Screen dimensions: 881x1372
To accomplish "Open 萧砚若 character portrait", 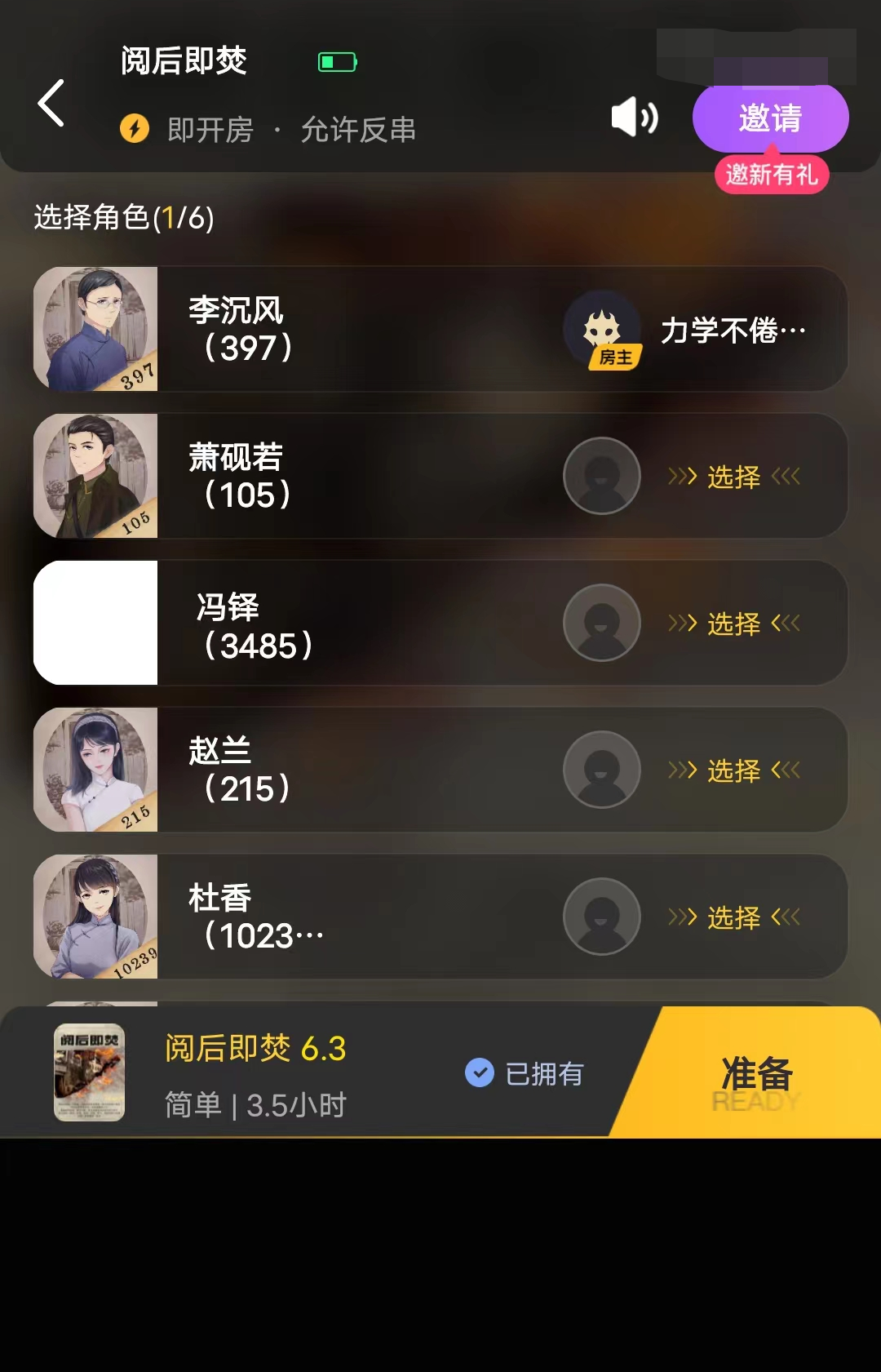I will click(95, 476).
